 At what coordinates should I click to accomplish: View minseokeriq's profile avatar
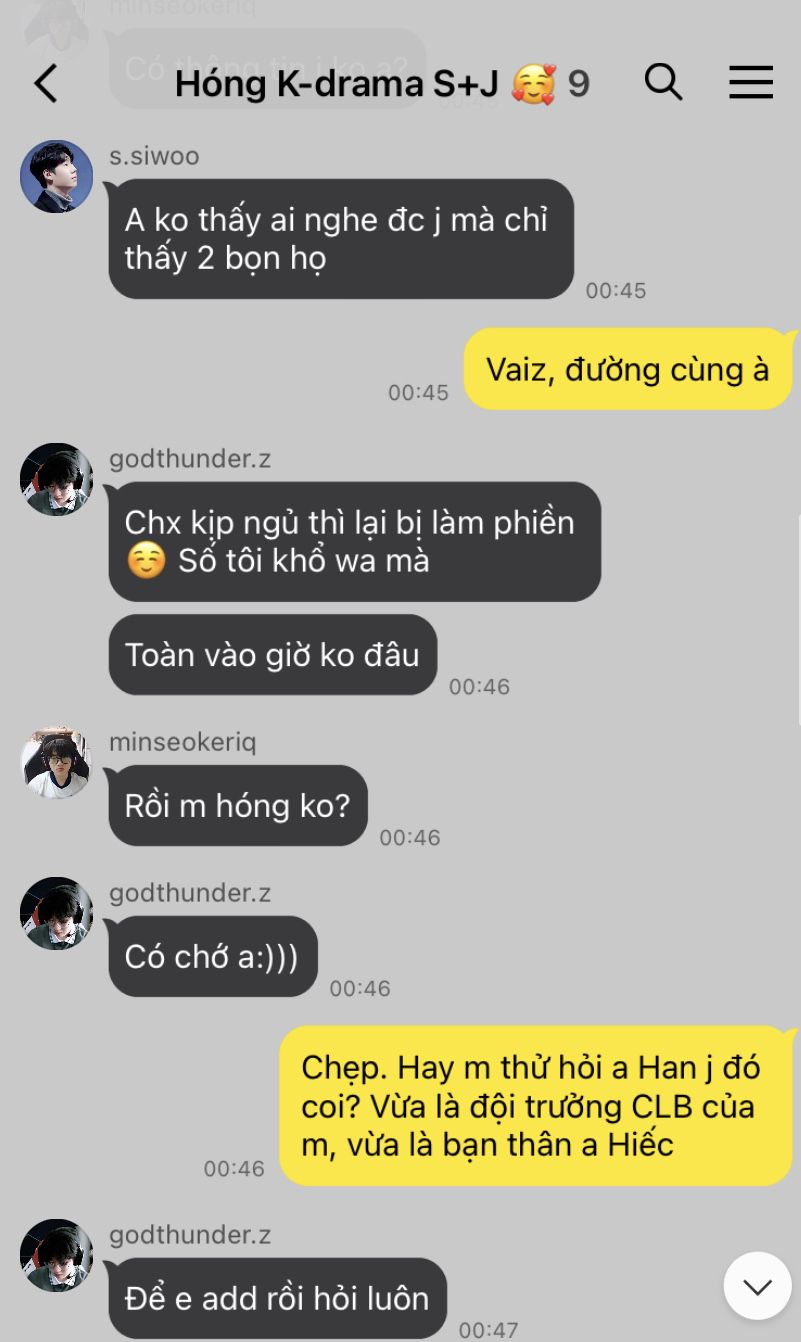click(x=57, y=763)
